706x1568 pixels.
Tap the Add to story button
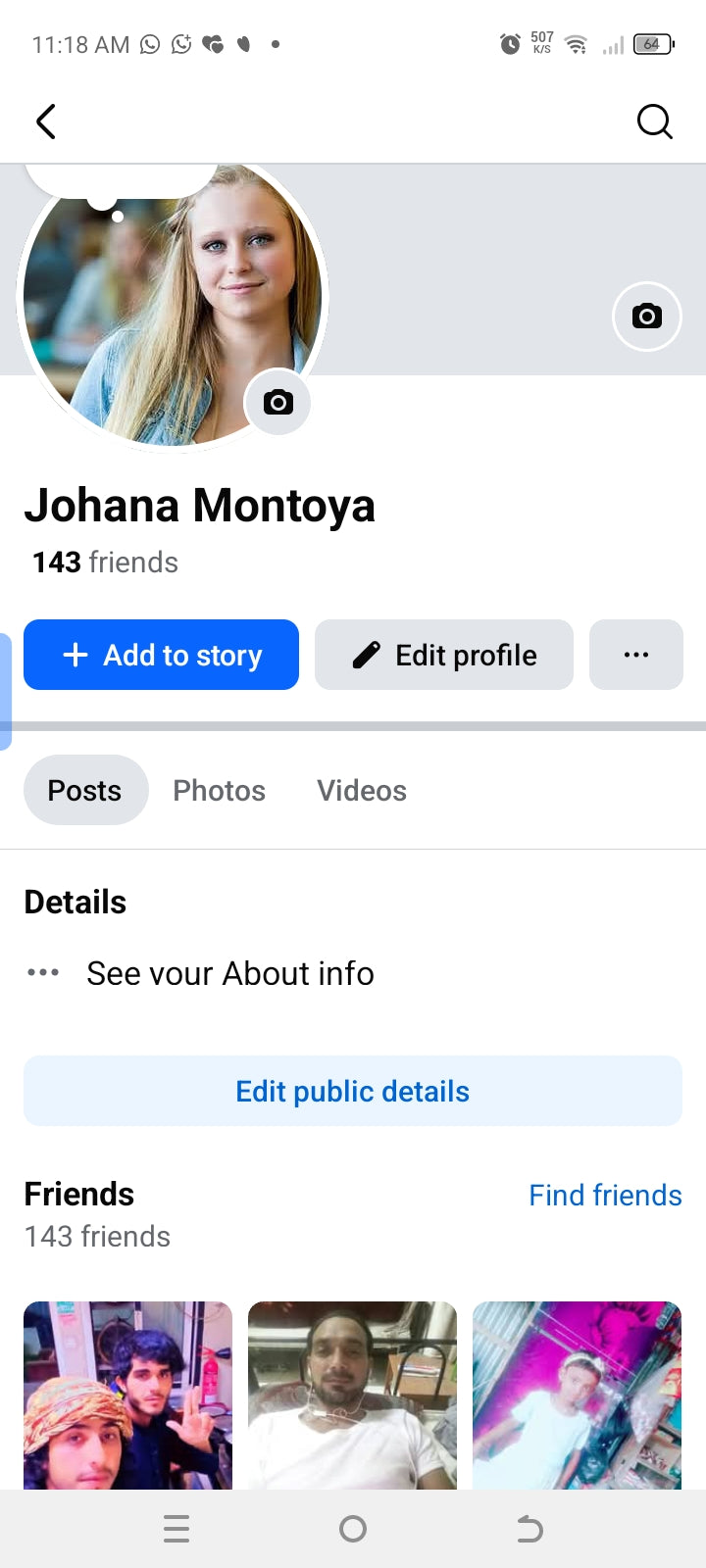tap(162, 655)
